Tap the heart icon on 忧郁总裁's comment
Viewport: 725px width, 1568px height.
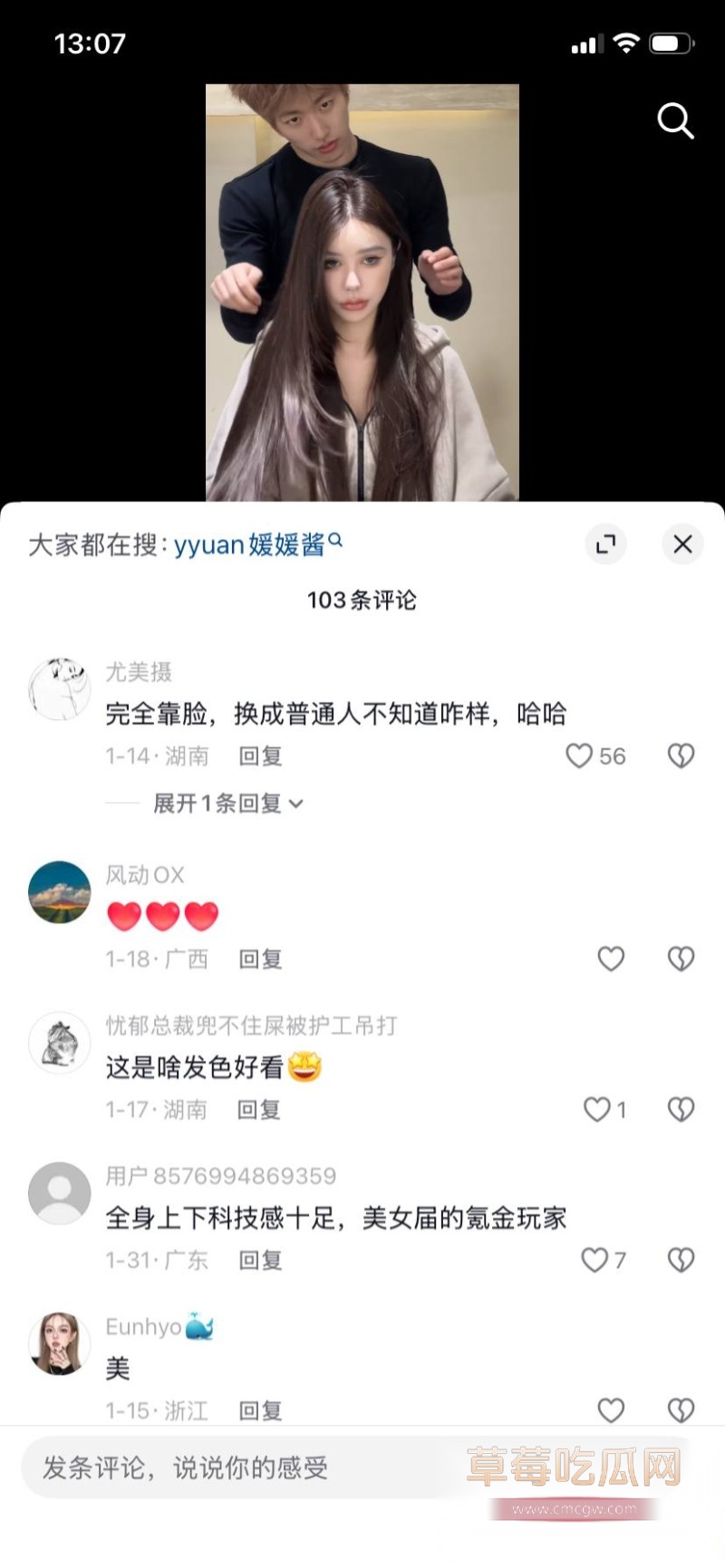[597, 1109]
